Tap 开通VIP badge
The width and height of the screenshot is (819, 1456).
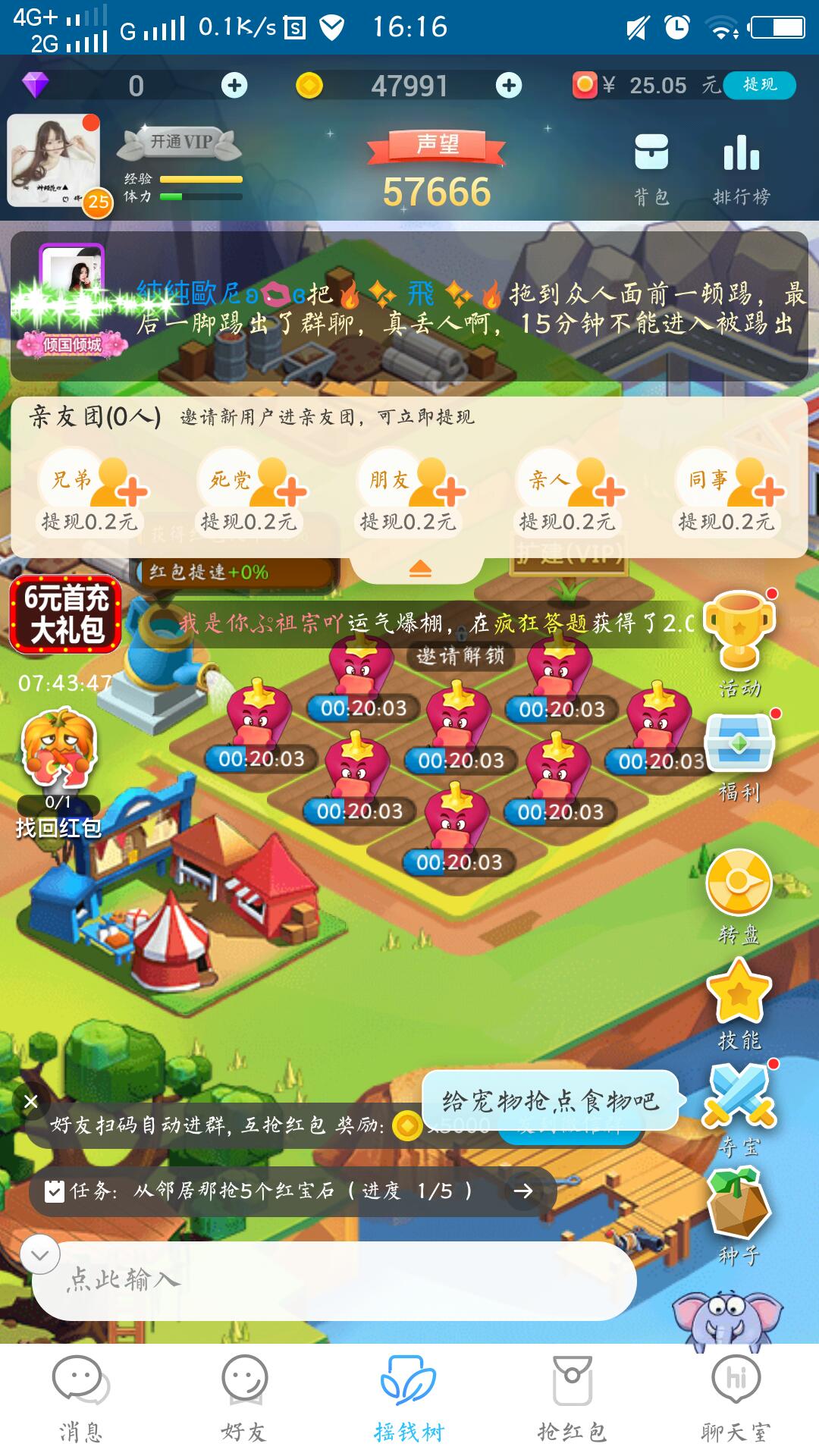(180, 143)
